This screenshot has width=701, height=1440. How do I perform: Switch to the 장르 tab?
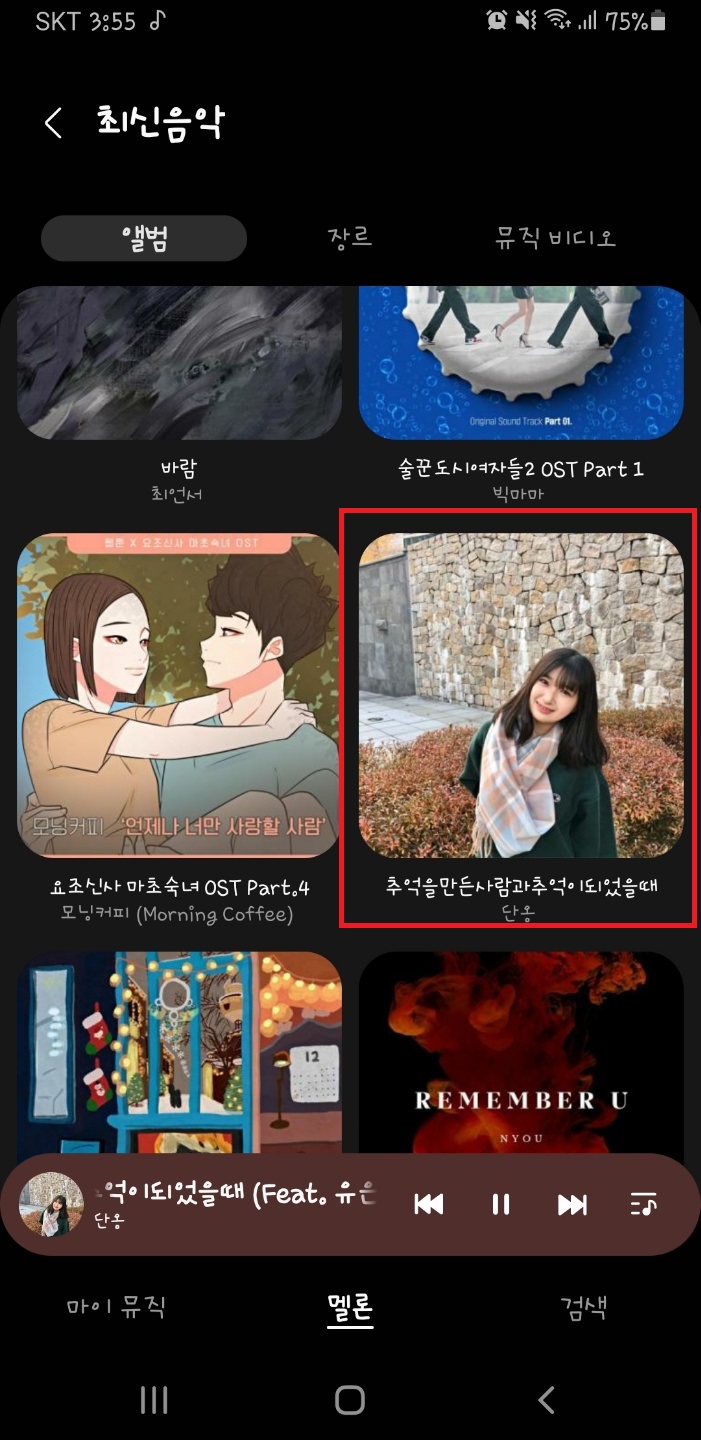[350, 238]
